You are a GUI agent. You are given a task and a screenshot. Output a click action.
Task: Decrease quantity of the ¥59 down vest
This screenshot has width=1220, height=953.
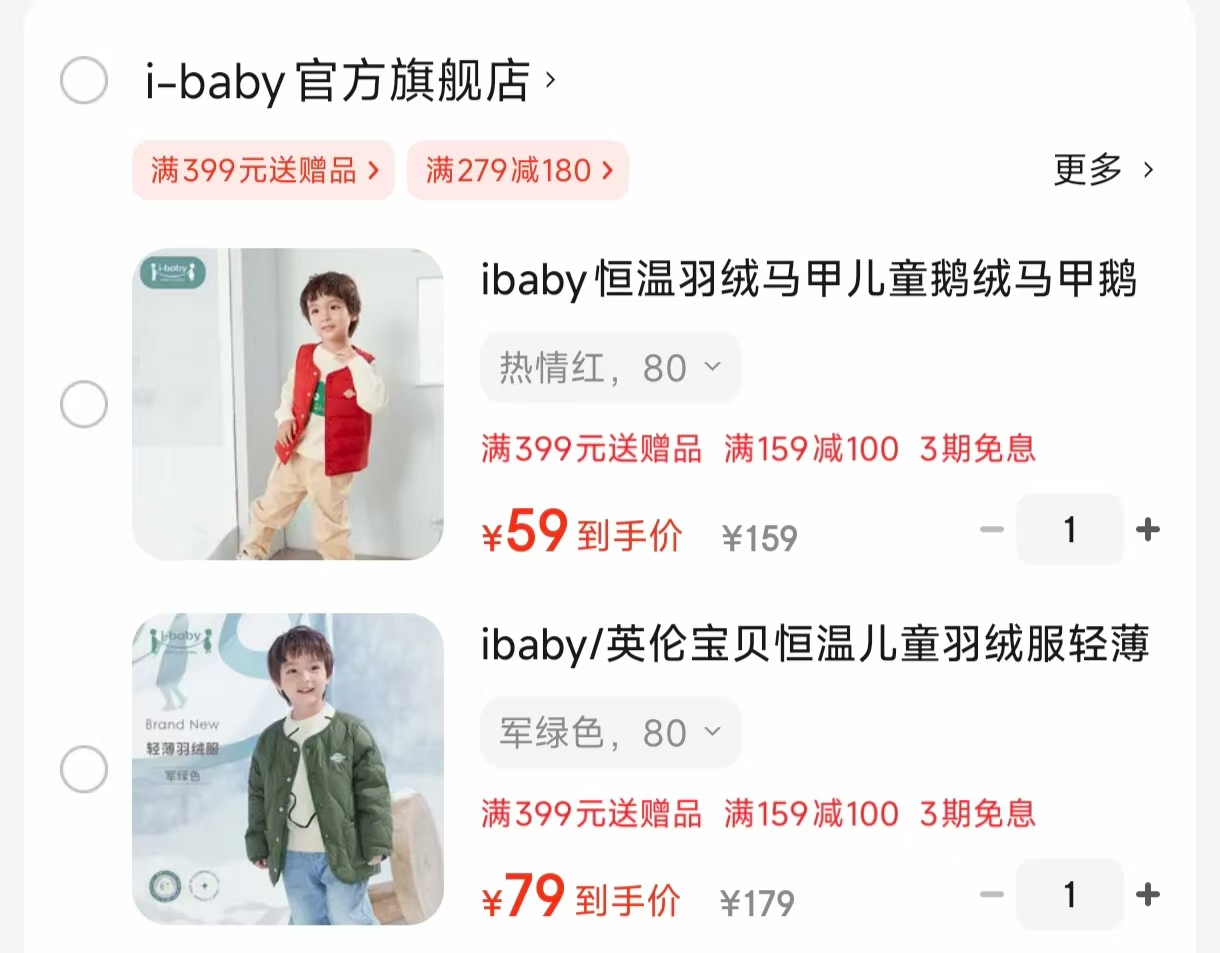click(991, 530)
